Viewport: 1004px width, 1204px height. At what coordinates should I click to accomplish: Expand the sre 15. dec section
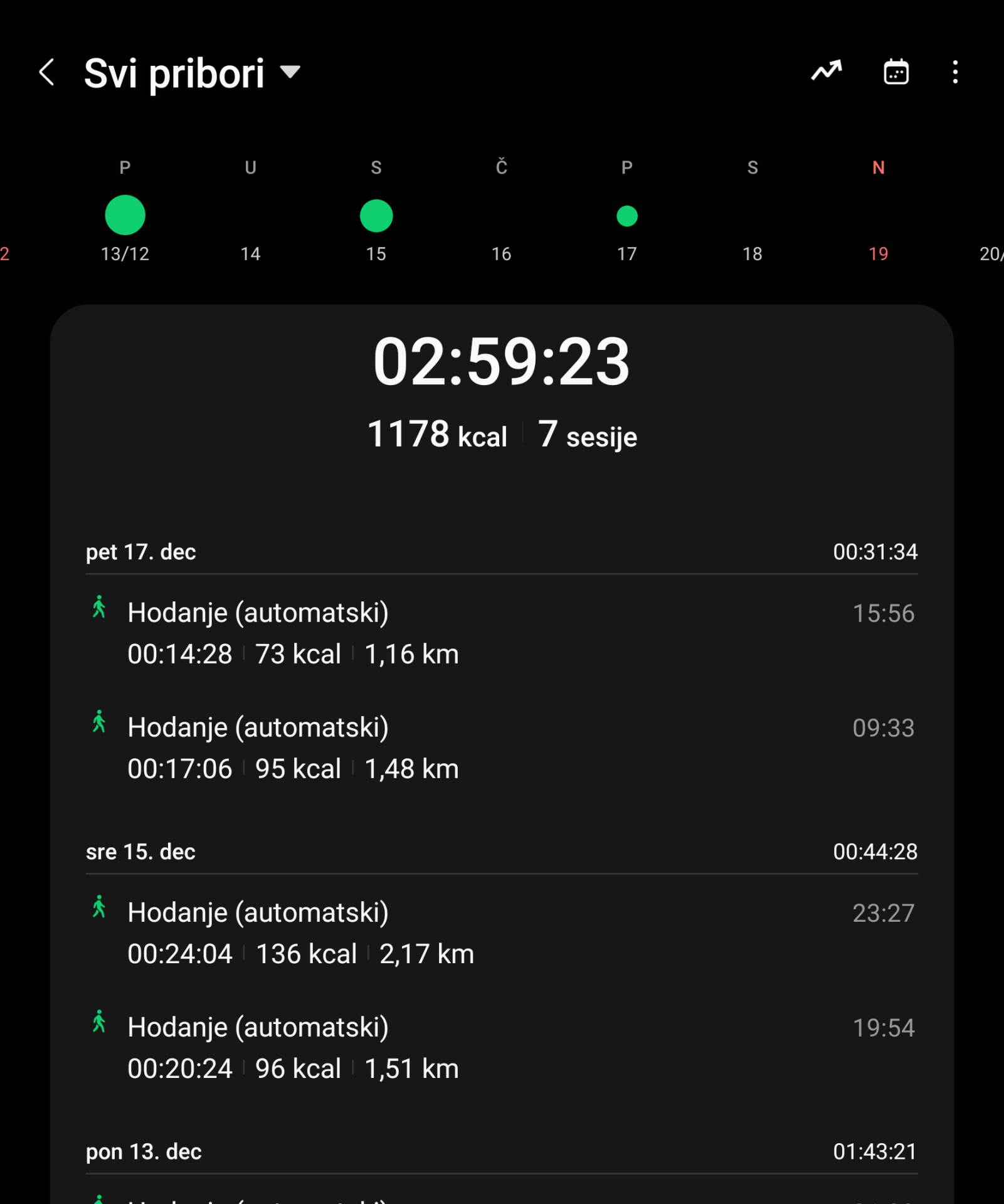pyautogui.click(x=502, y=852)
